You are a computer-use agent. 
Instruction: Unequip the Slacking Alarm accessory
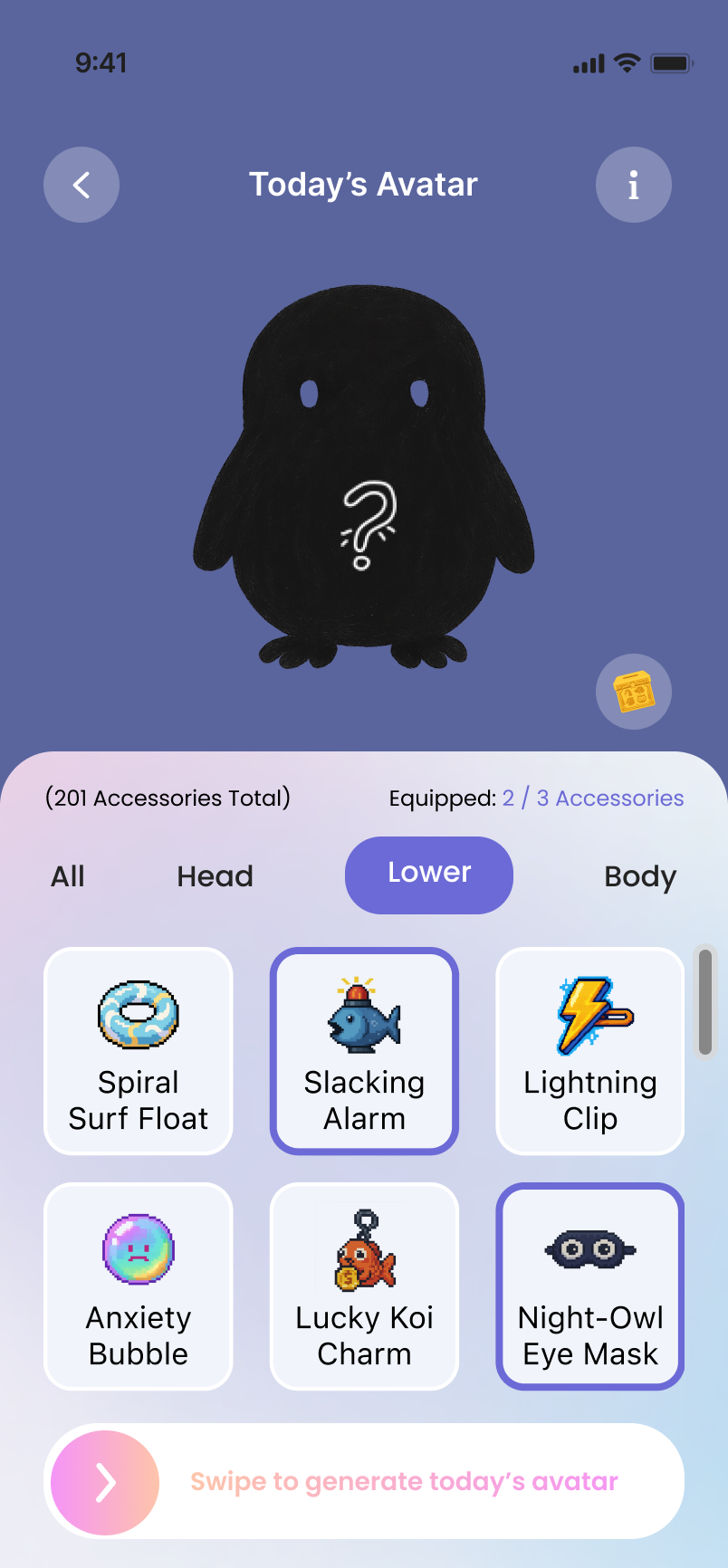point(364,1051)
